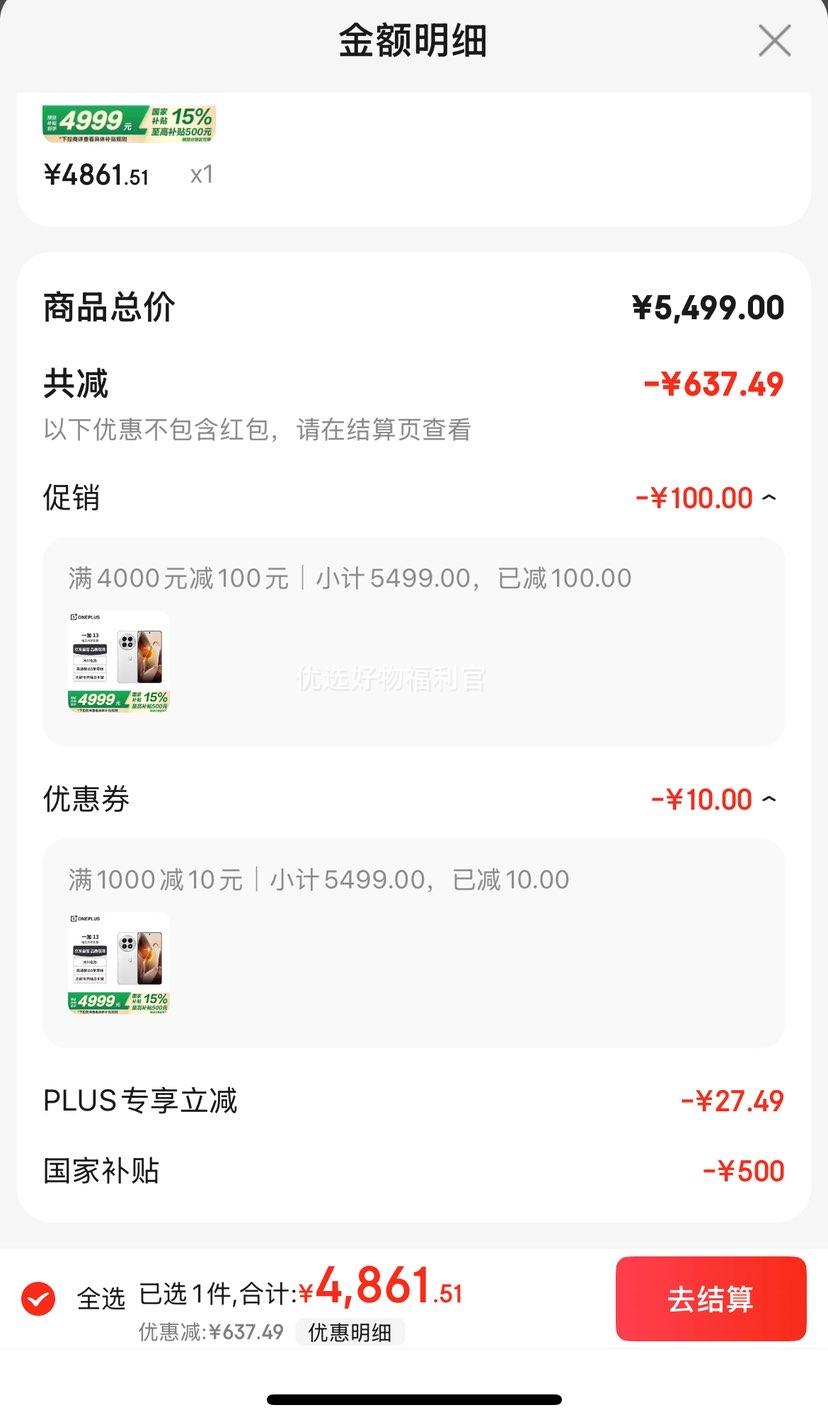Tap the 优惠明细 chip
The image size is (828, 1422).
tap(349, 1332)
